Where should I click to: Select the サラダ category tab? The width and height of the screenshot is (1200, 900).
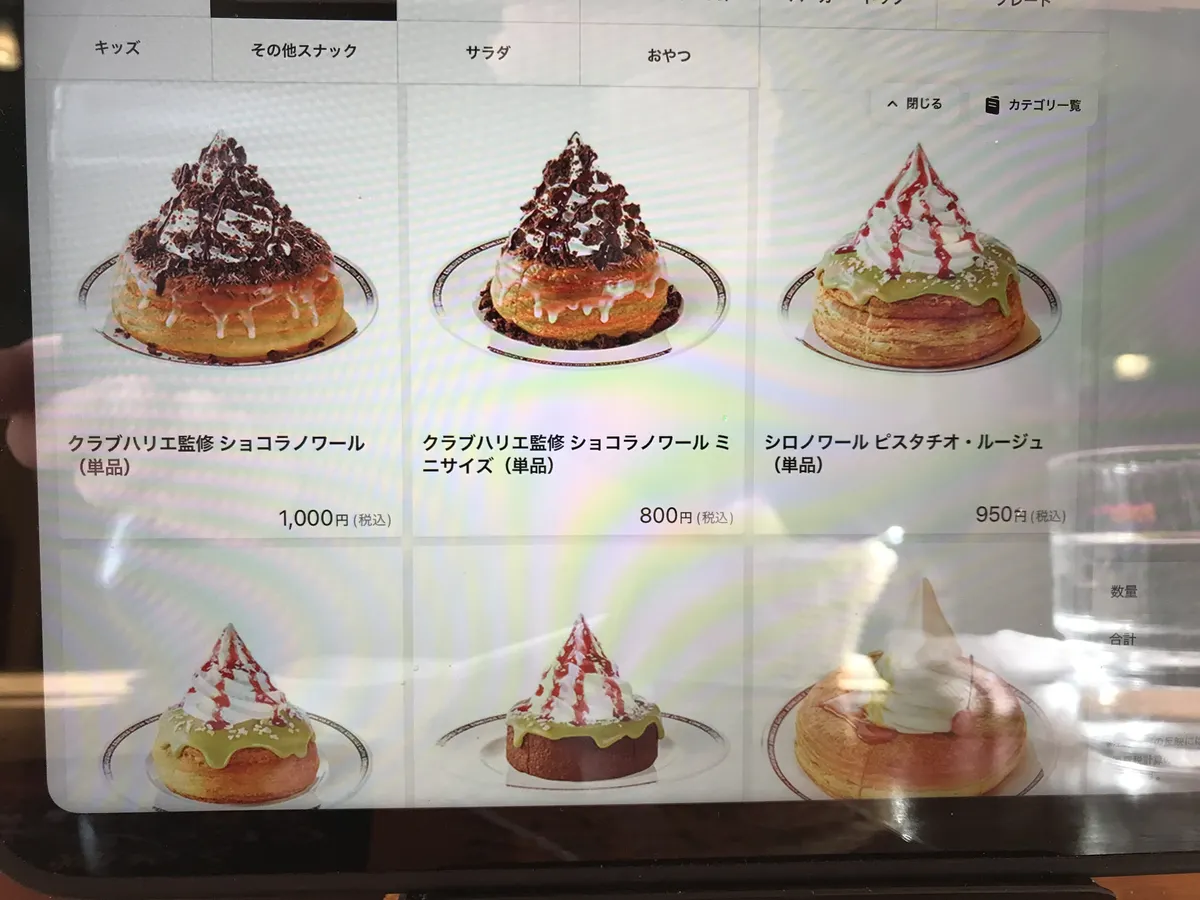click(488, 52)
